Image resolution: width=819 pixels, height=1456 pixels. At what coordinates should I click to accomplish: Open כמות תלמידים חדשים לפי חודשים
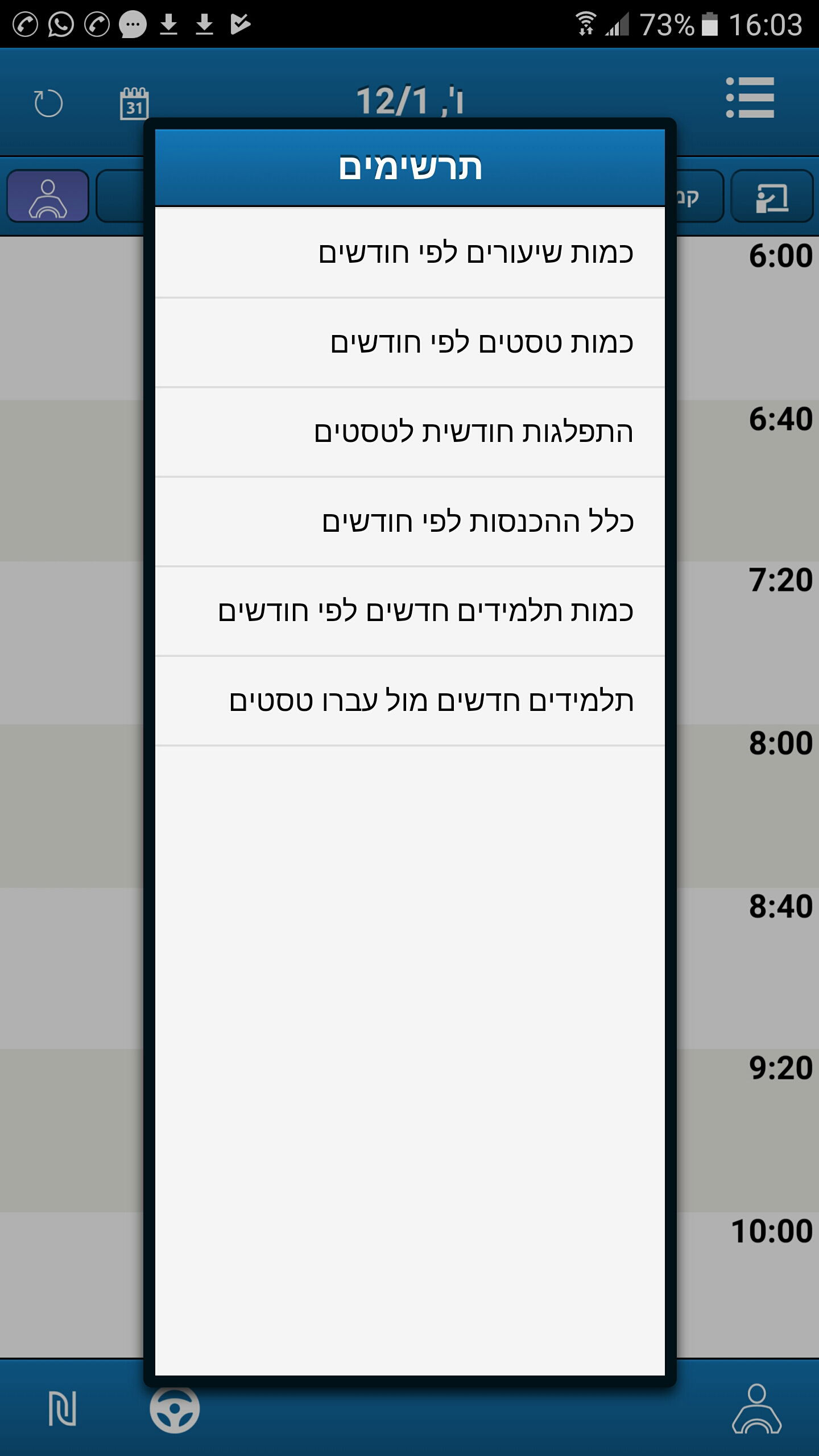pyautogui.click(x=409, y=611)
